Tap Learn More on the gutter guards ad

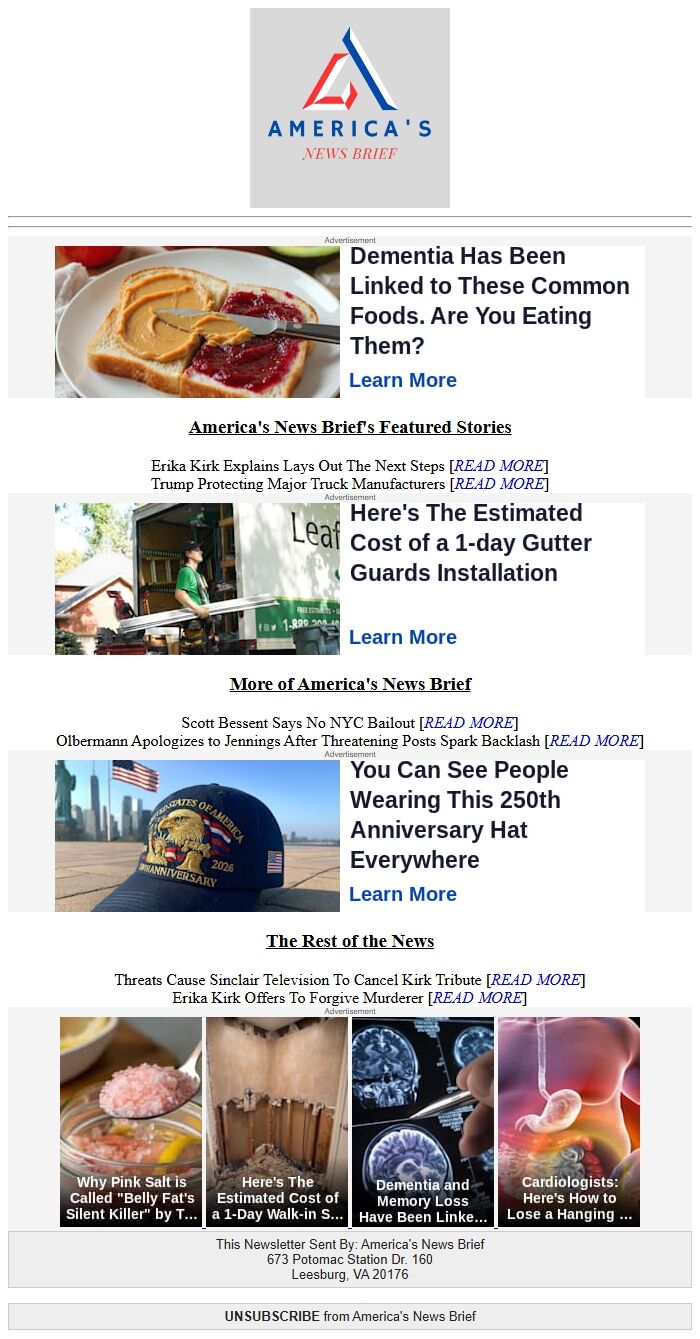pos(403,637)
